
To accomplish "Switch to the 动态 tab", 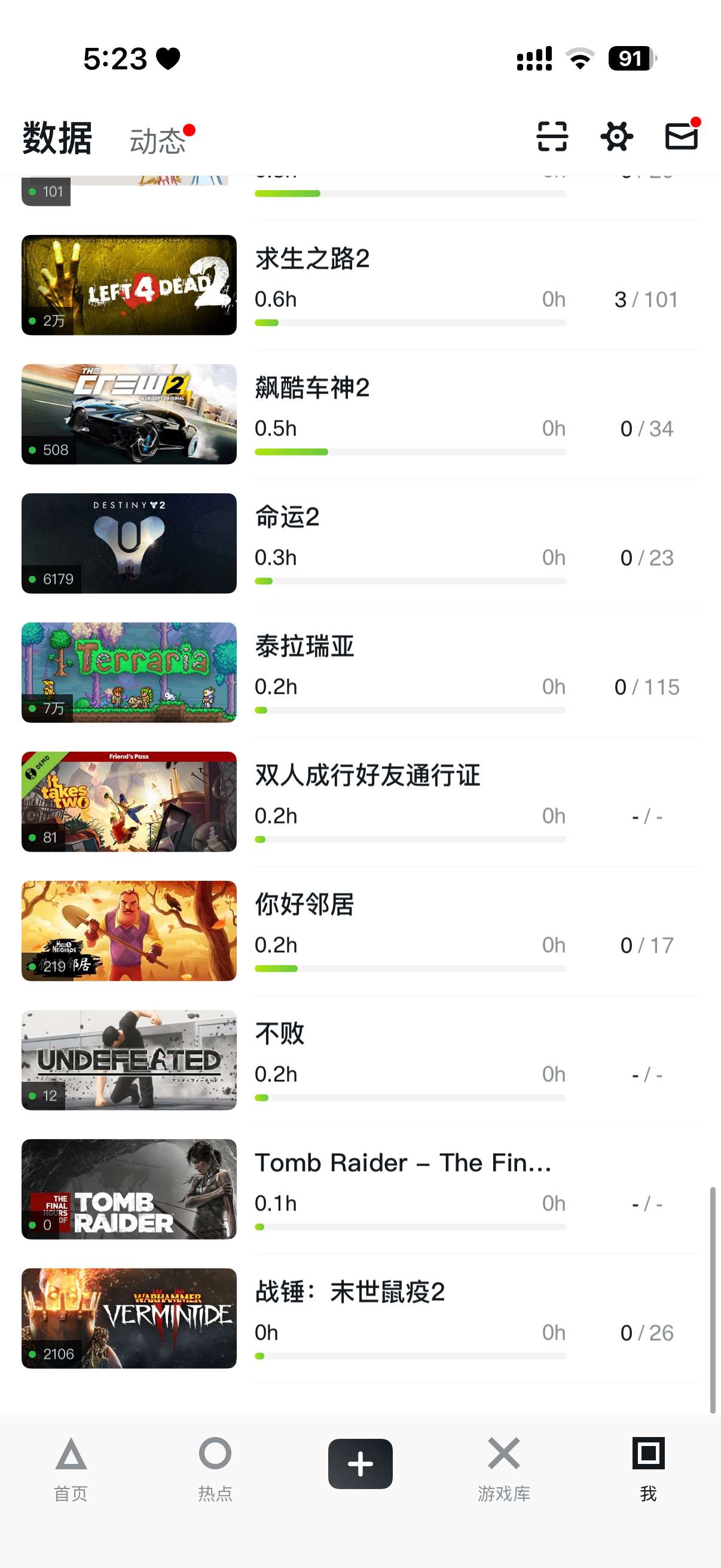I will point(158,141).
